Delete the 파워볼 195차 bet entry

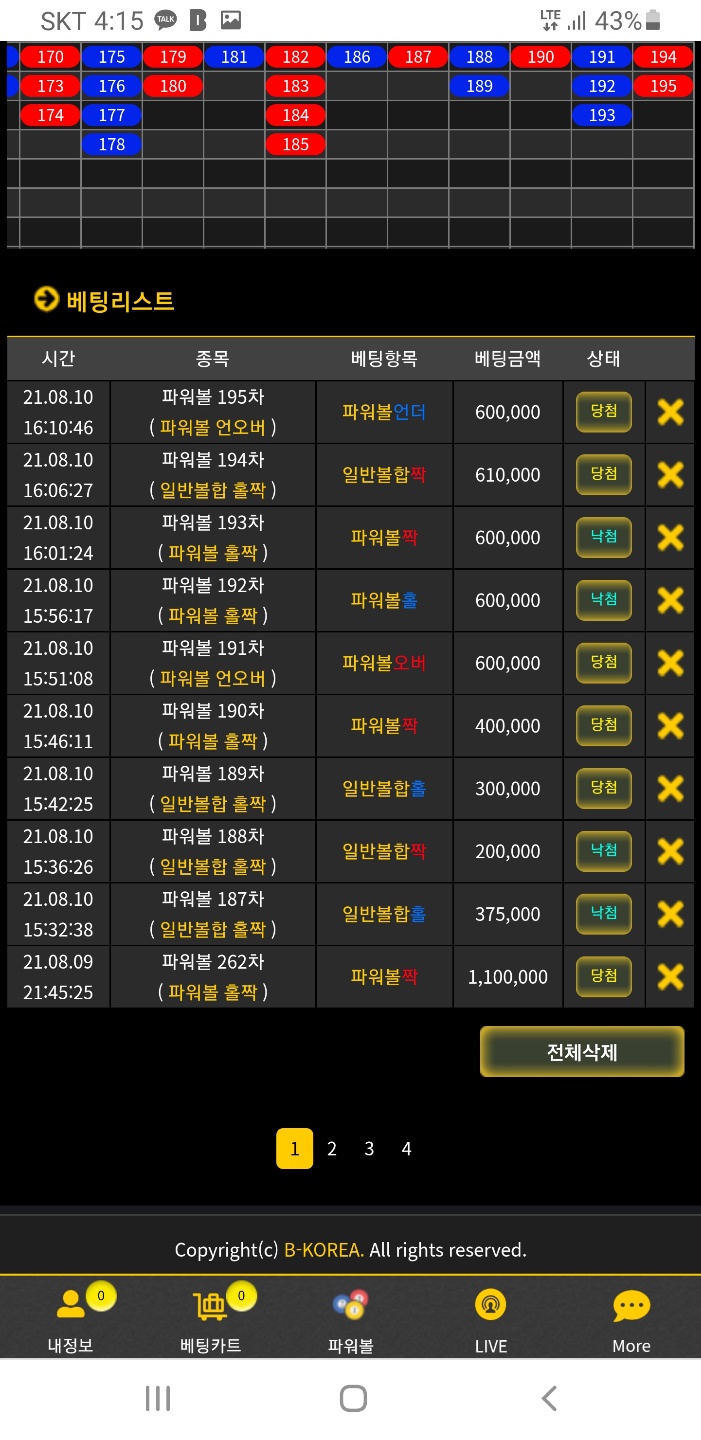670,412
